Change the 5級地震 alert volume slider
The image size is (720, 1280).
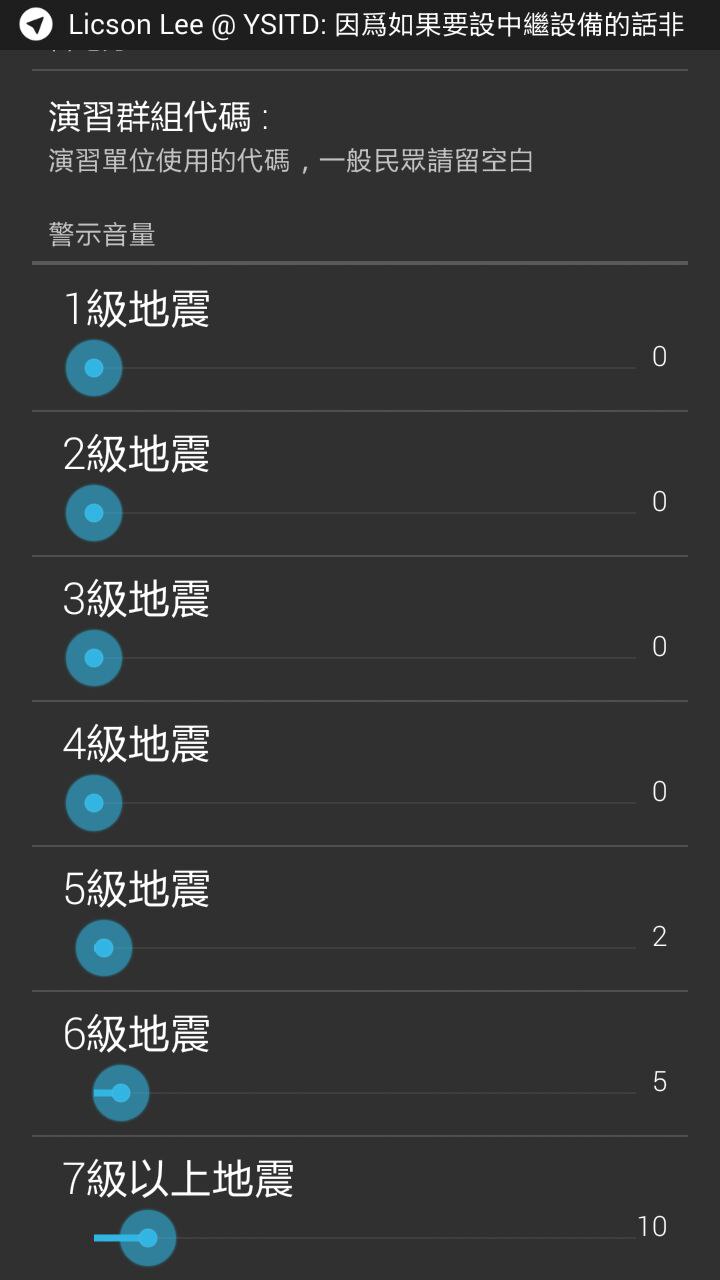pyautogui.click(x=104, y=948)
